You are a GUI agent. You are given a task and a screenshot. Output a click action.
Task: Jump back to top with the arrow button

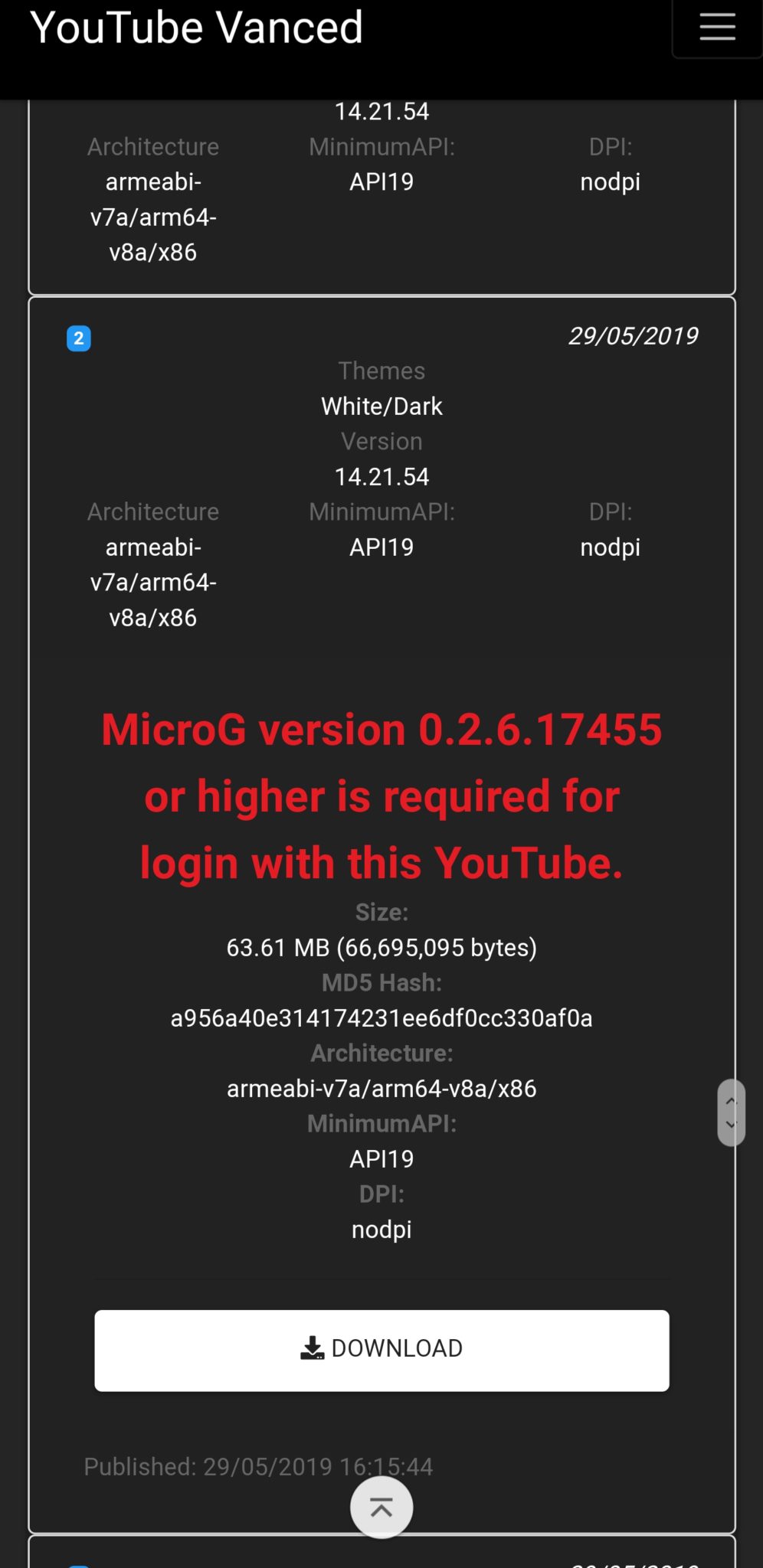pos(381,1508)
